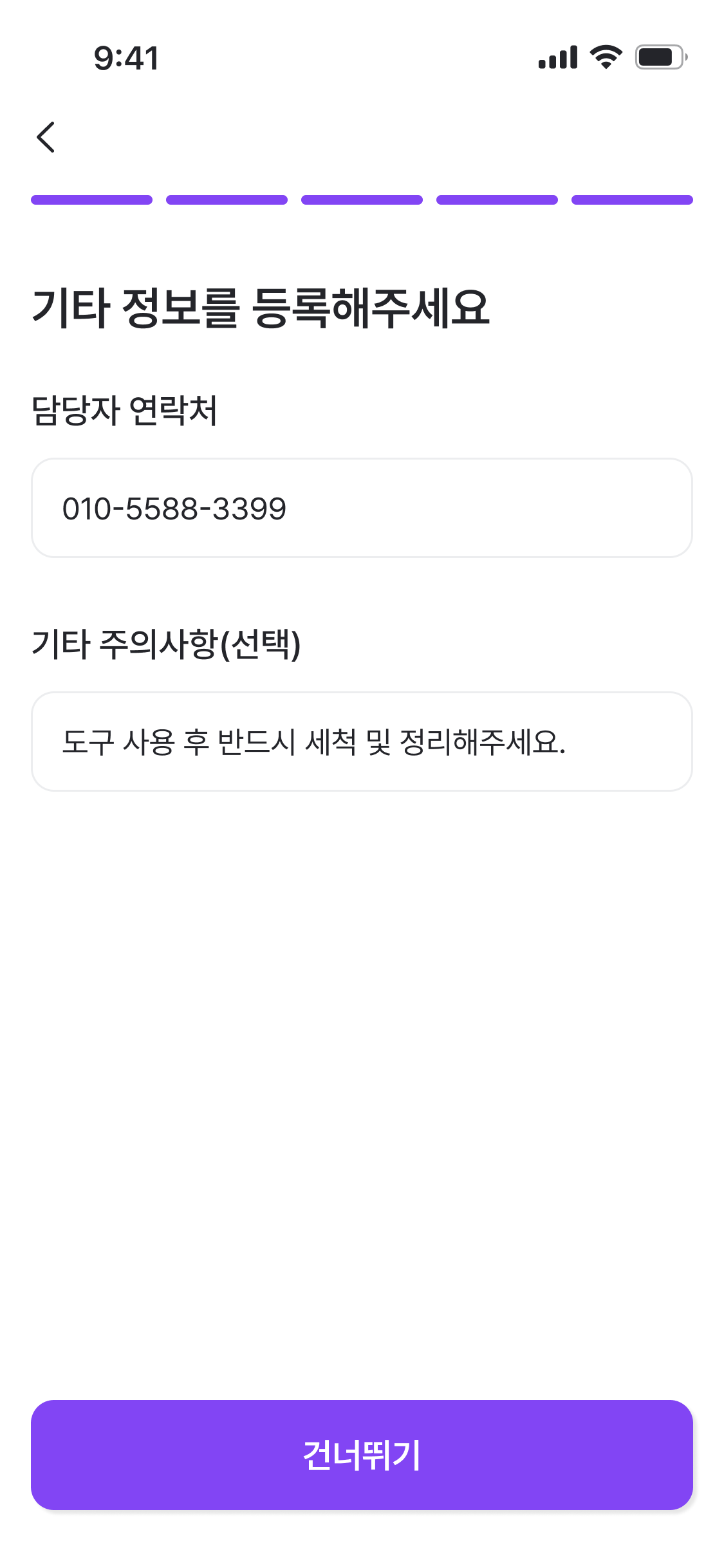Go back using the top-left arrow
Viewport: 724px width, 1568px height.
tap(46, 137)
